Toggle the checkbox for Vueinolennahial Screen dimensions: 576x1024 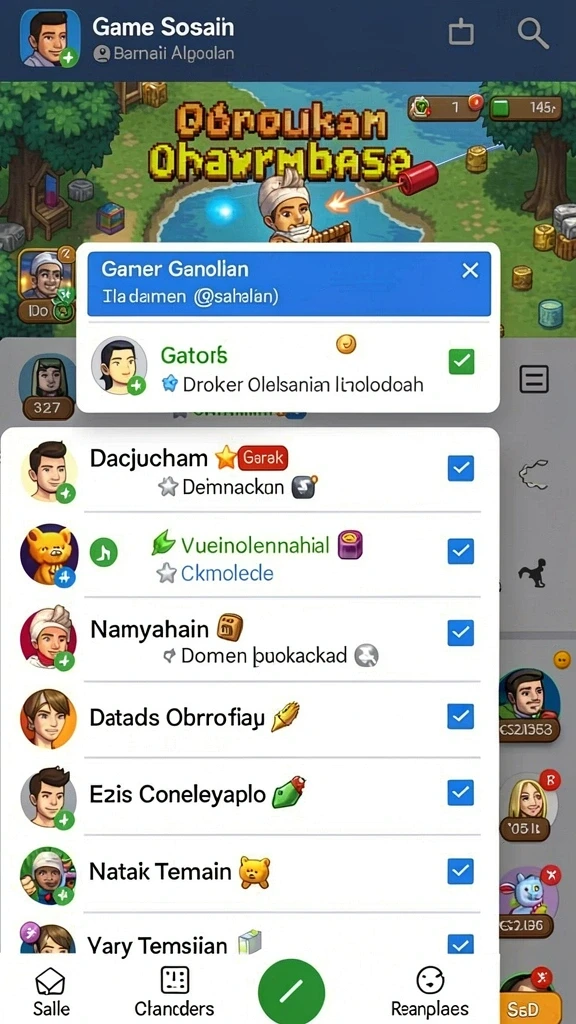click(461, 552)
